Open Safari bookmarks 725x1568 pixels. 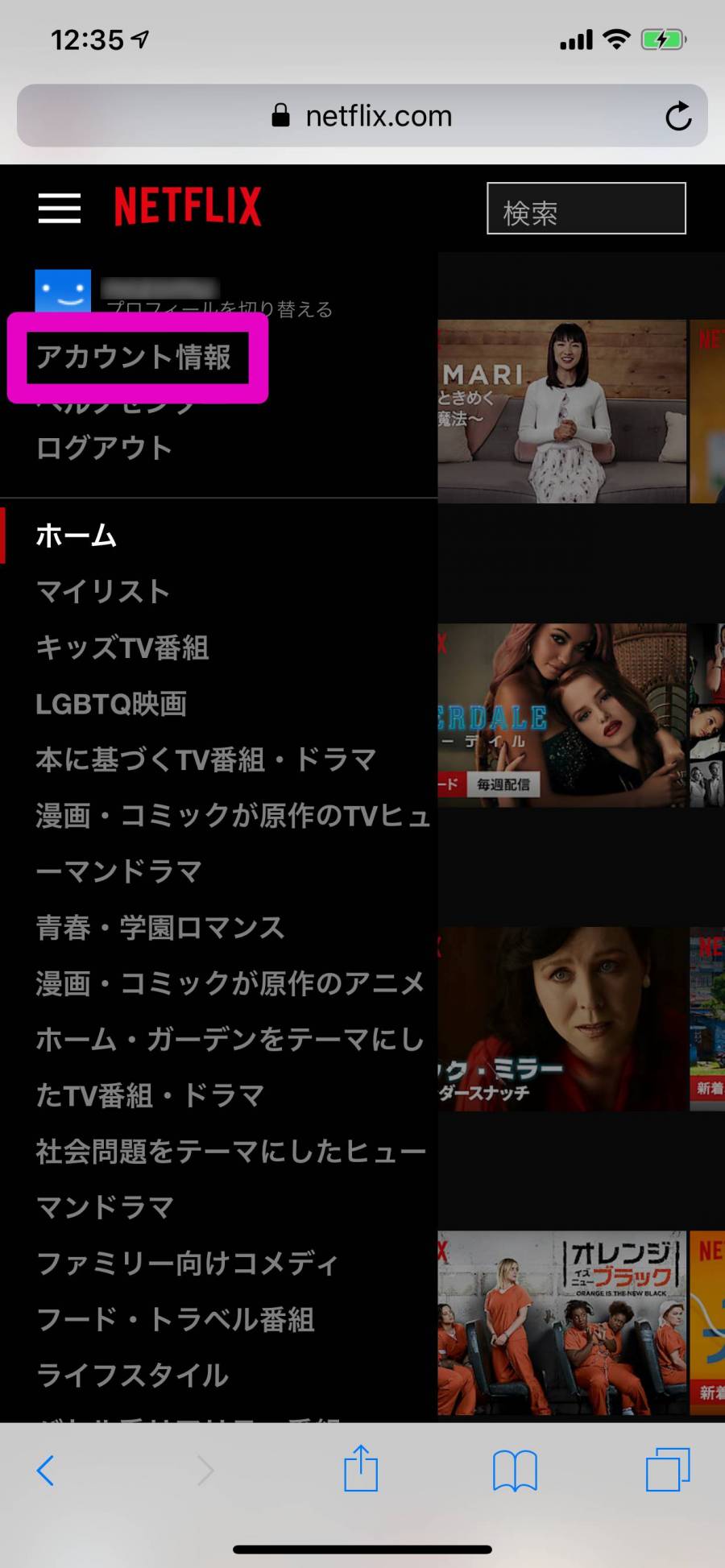(515, 1470)
